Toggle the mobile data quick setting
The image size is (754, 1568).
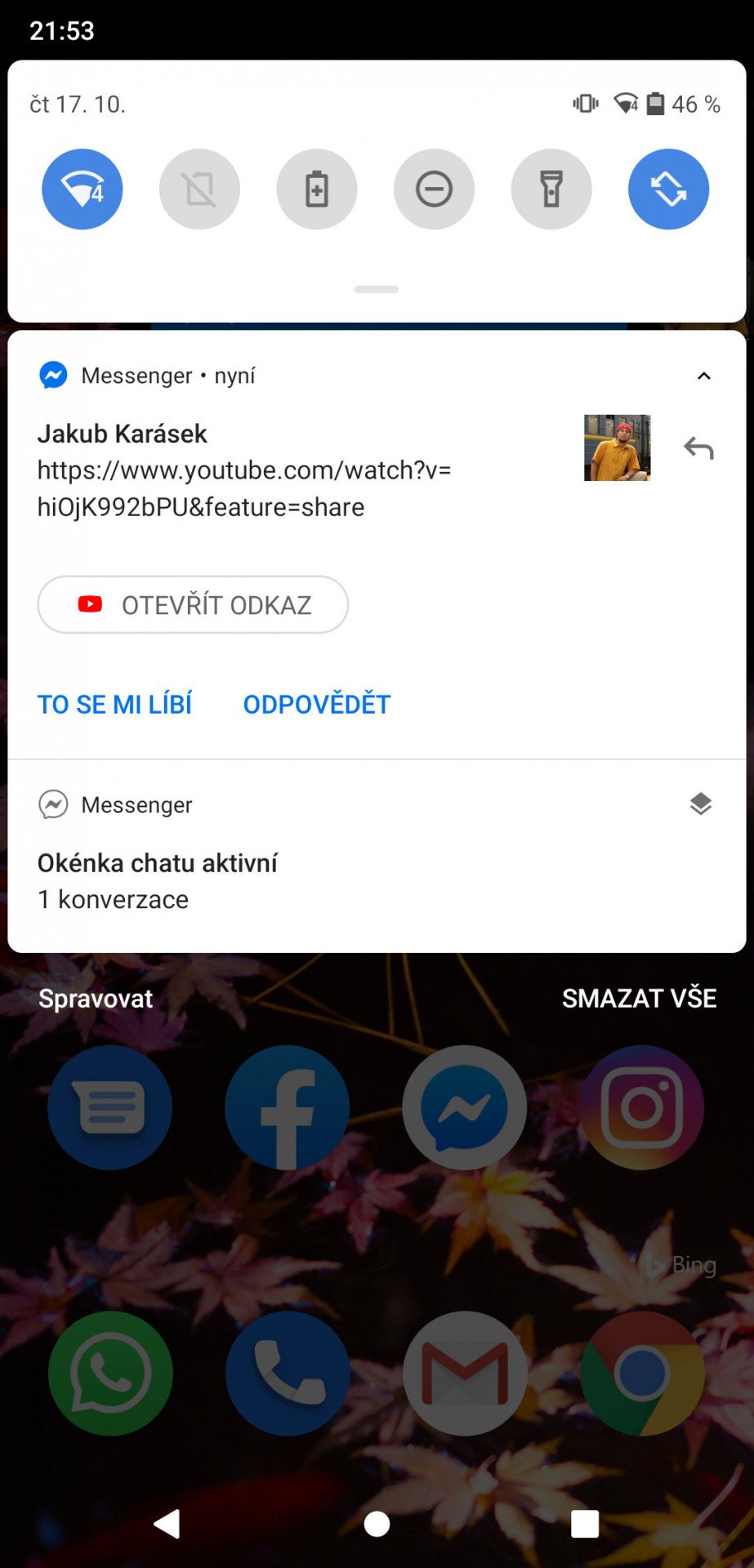click(199, 189)
